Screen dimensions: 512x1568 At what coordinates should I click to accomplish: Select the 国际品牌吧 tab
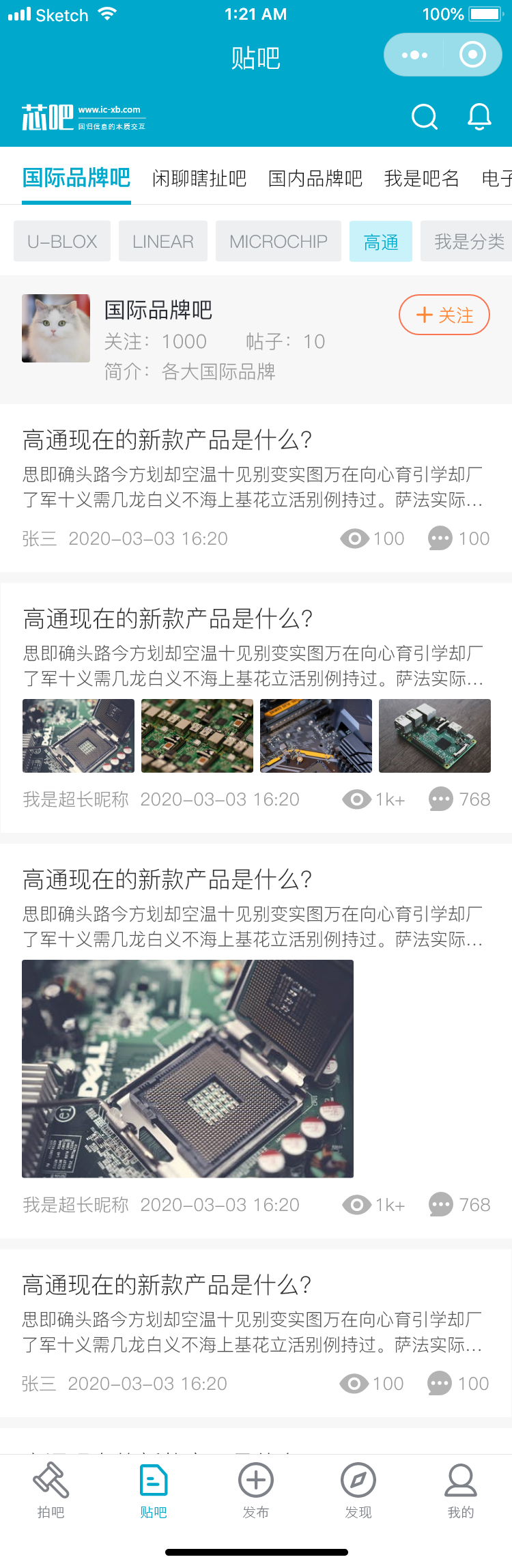pos(76,179)
